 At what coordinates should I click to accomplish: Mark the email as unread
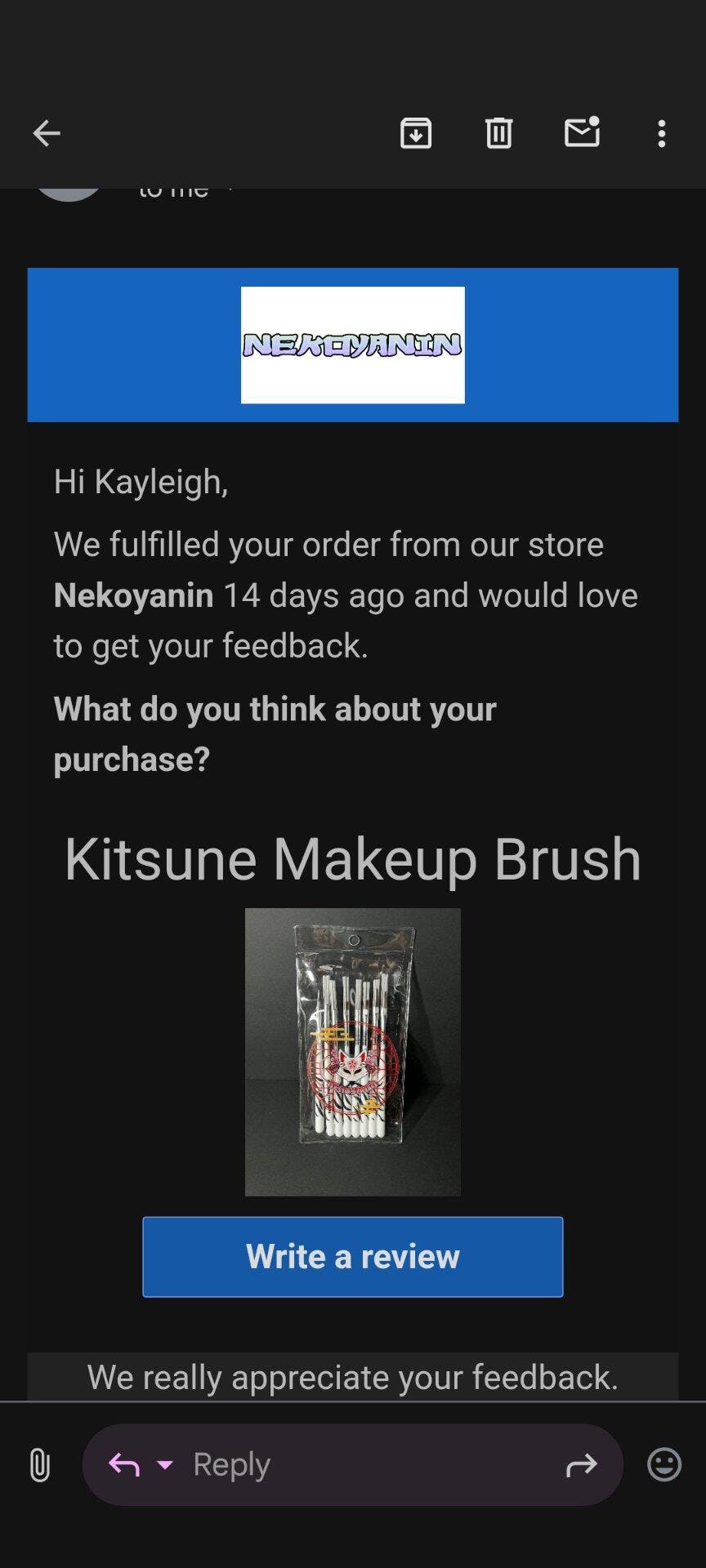[582, 132]
